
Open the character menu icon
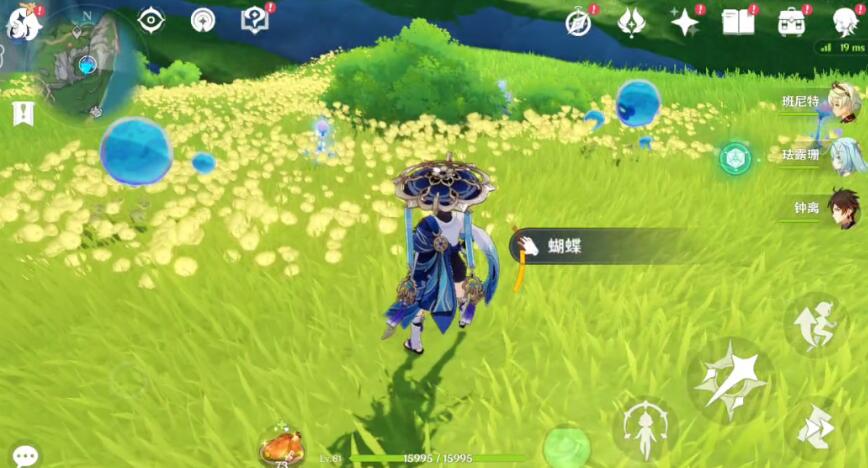coord(845,22)
